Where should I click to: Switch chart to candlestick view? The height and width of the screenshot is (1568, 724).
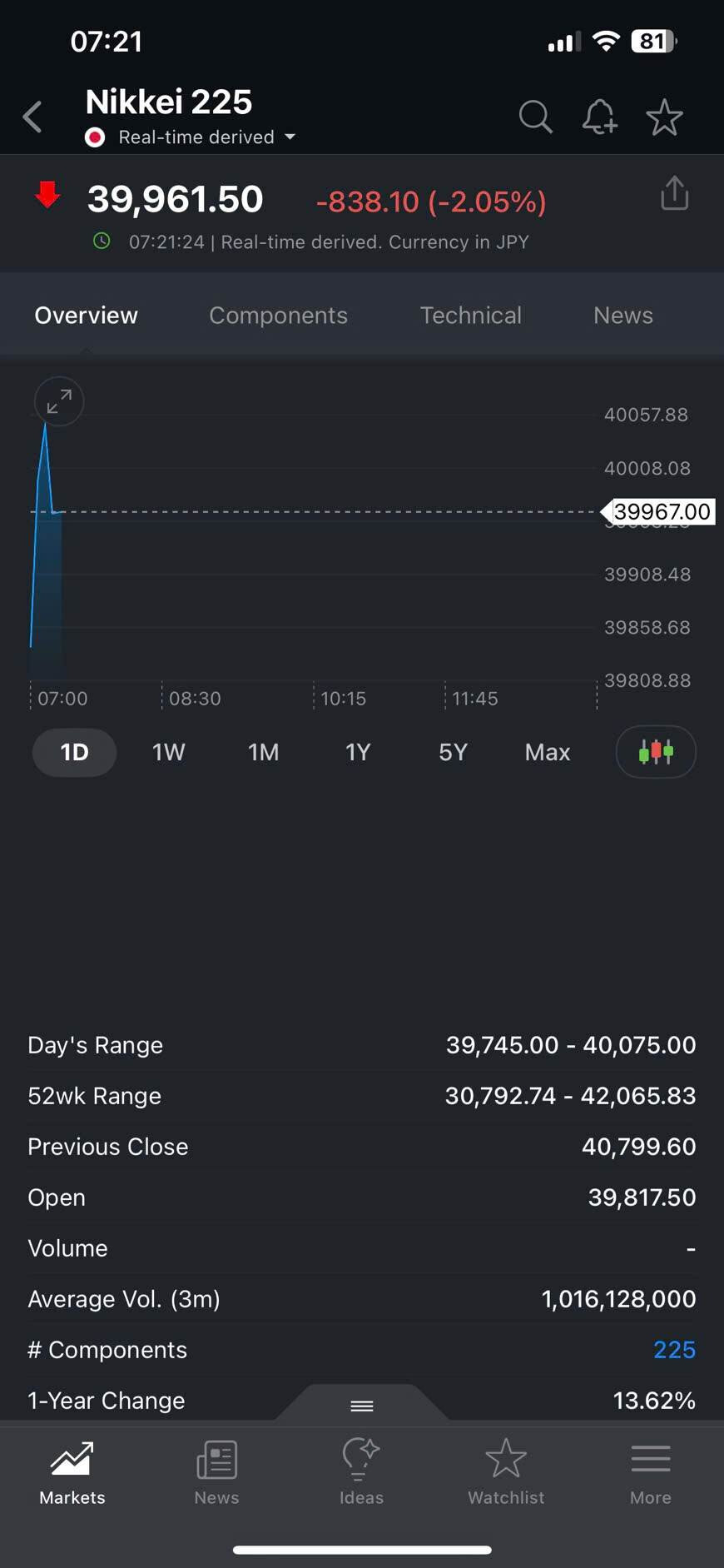656,752
